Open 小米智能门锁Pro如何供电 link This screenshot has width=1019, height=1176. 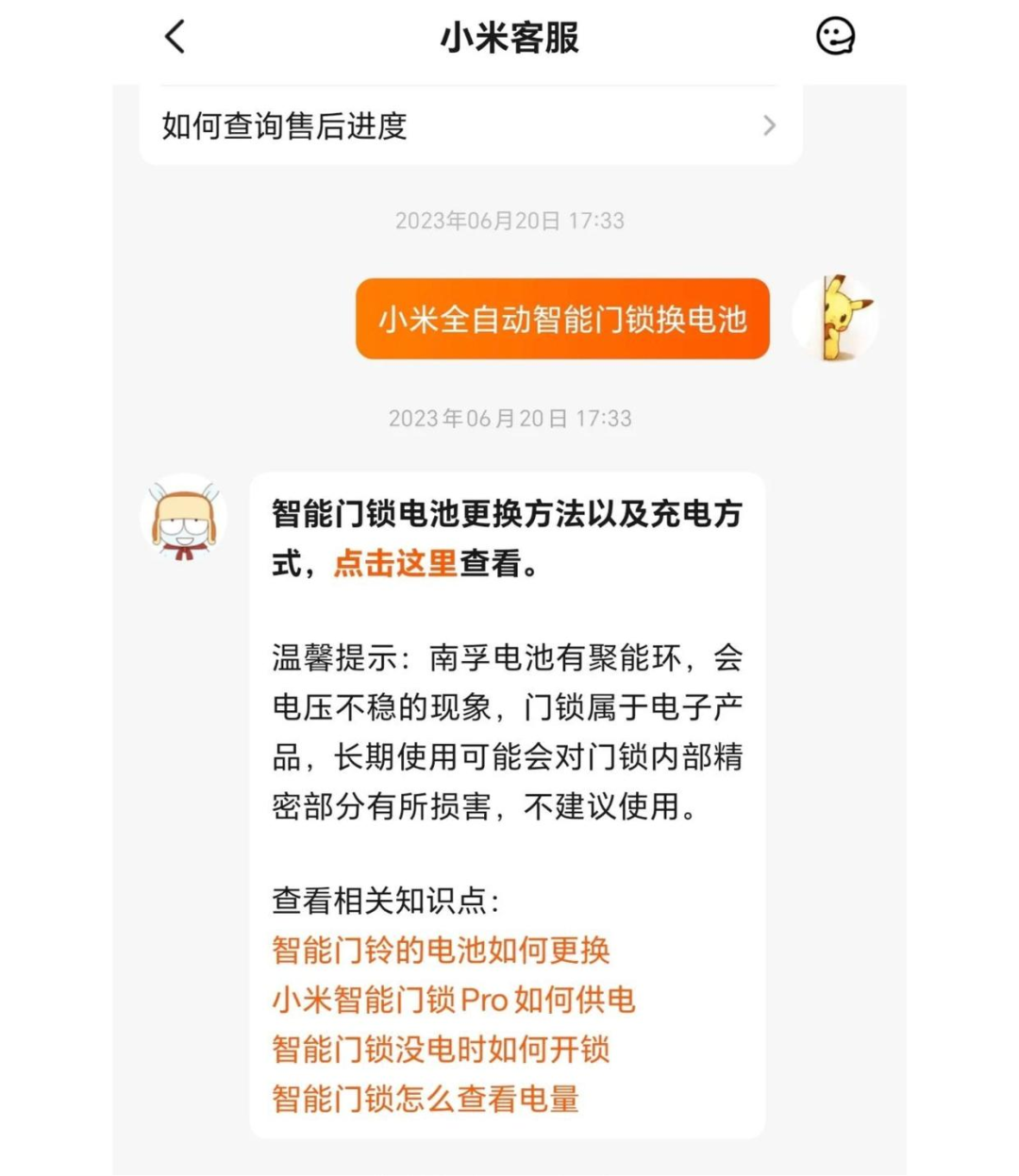[x=453, y=1000]
